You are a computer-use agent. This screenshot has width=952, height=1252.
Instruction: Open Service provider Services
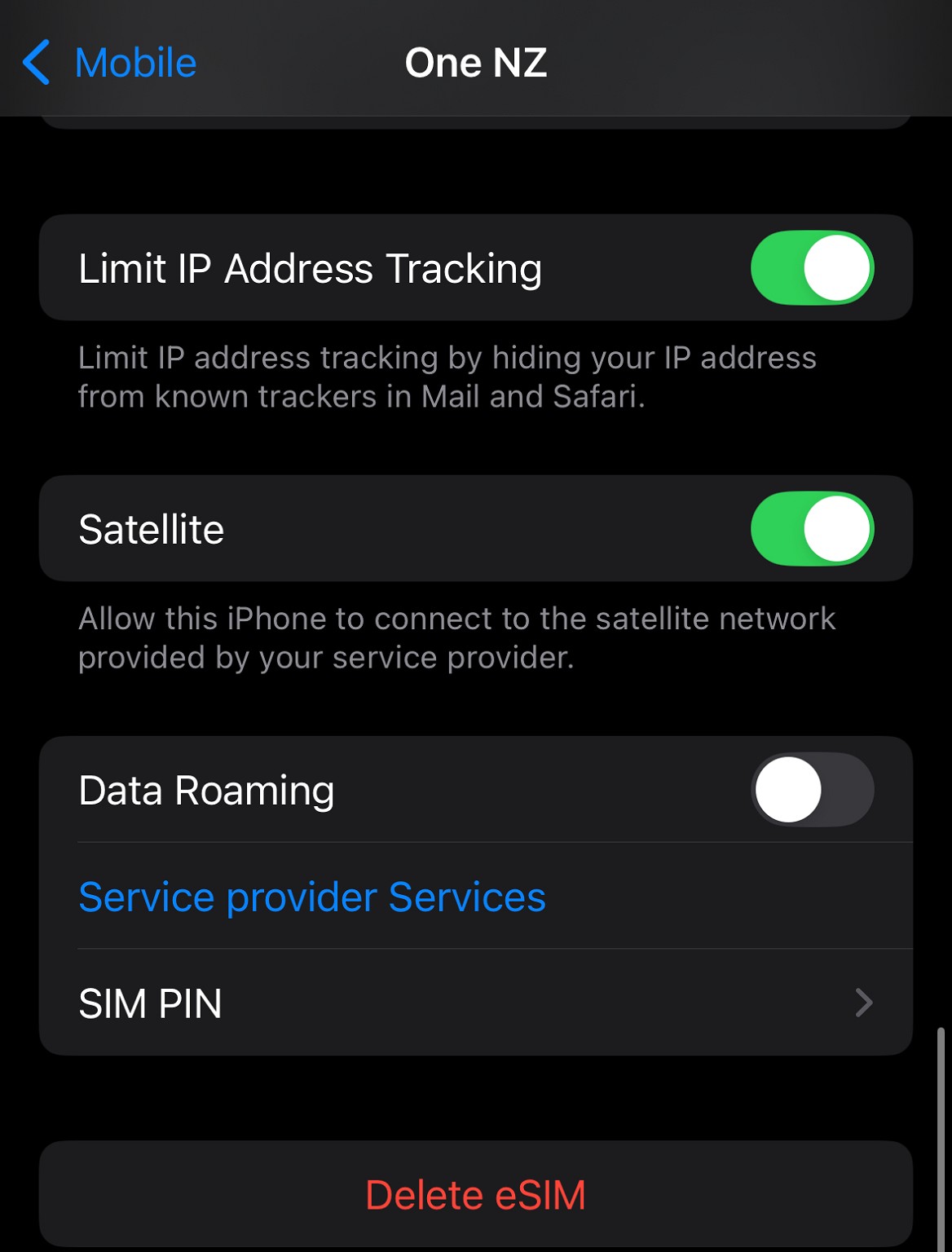[312, 897]
